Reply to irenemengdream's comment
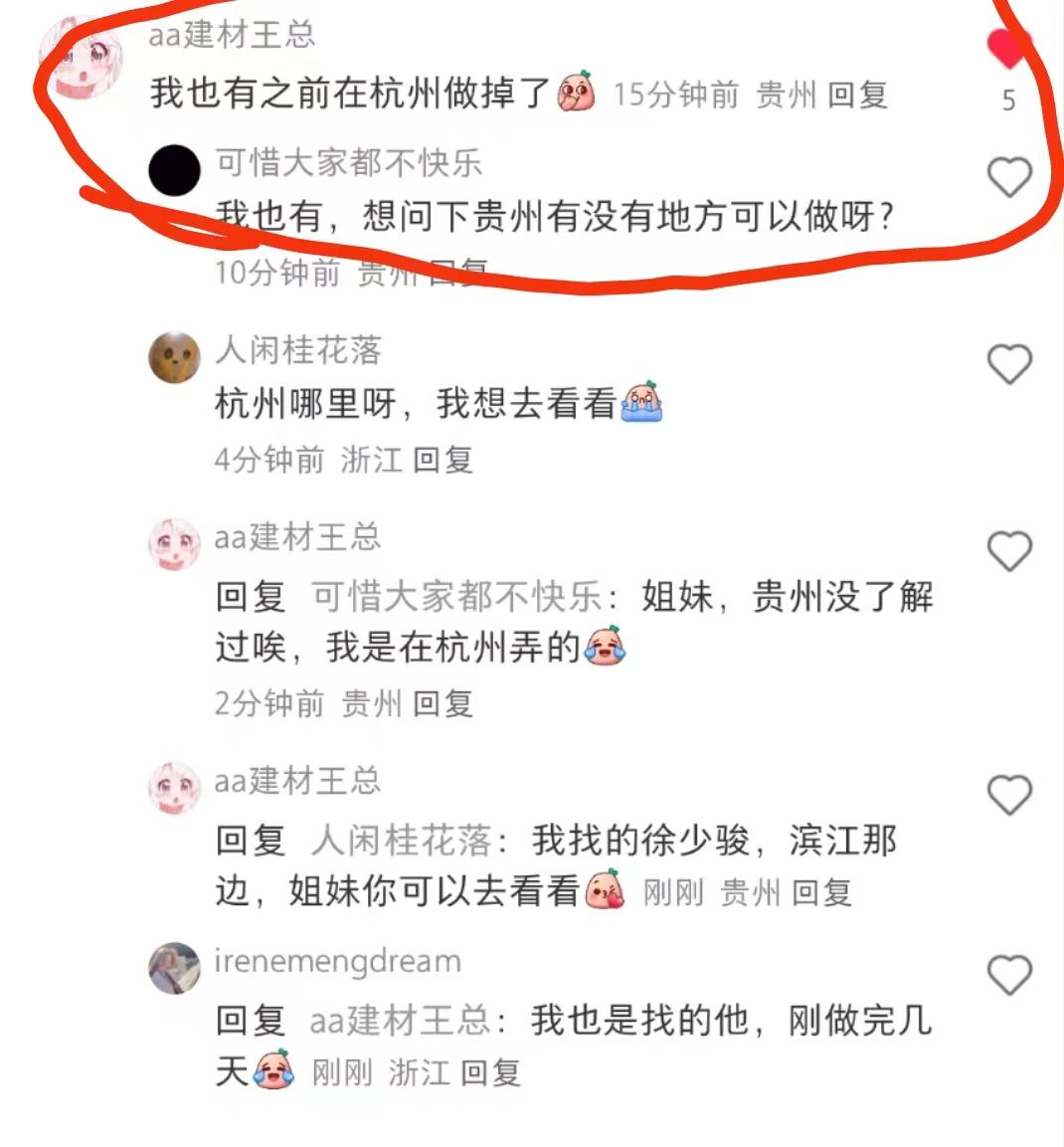Viewport: 1064px width, 1147px height. coord(490,1072)
